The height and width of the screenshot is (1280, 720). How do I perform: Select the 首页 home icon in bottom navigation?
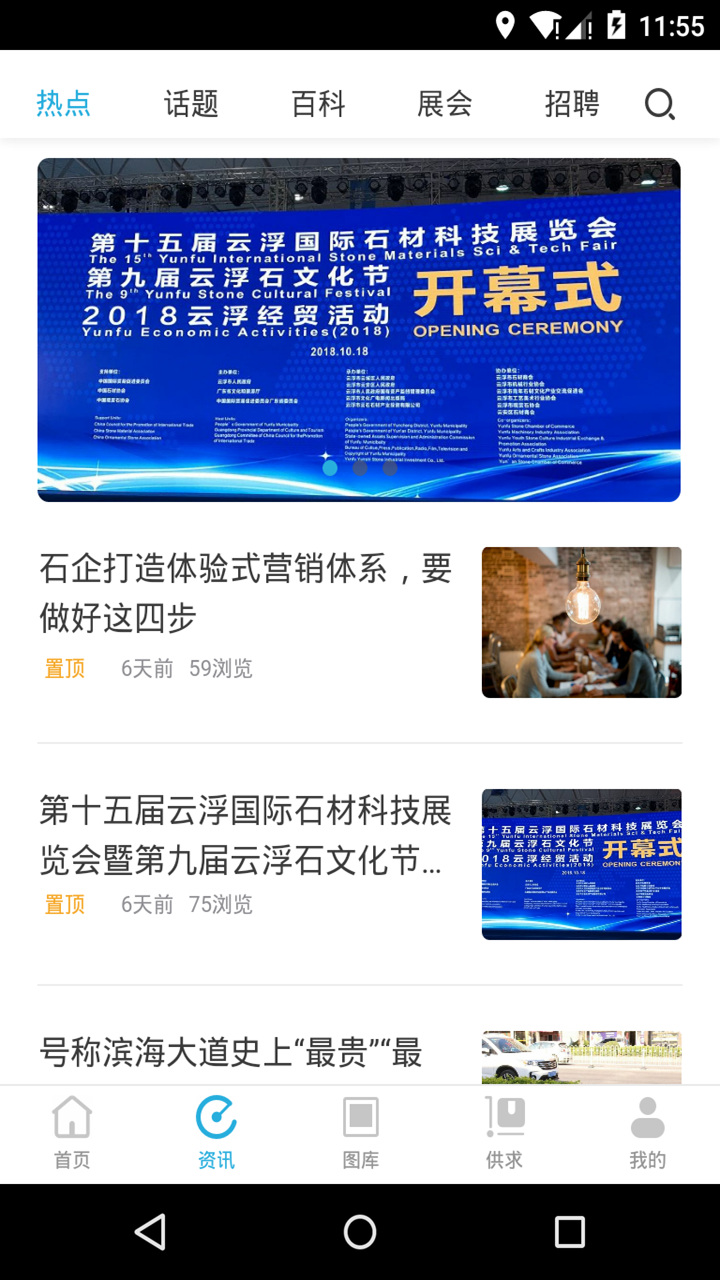point(71,1133)
